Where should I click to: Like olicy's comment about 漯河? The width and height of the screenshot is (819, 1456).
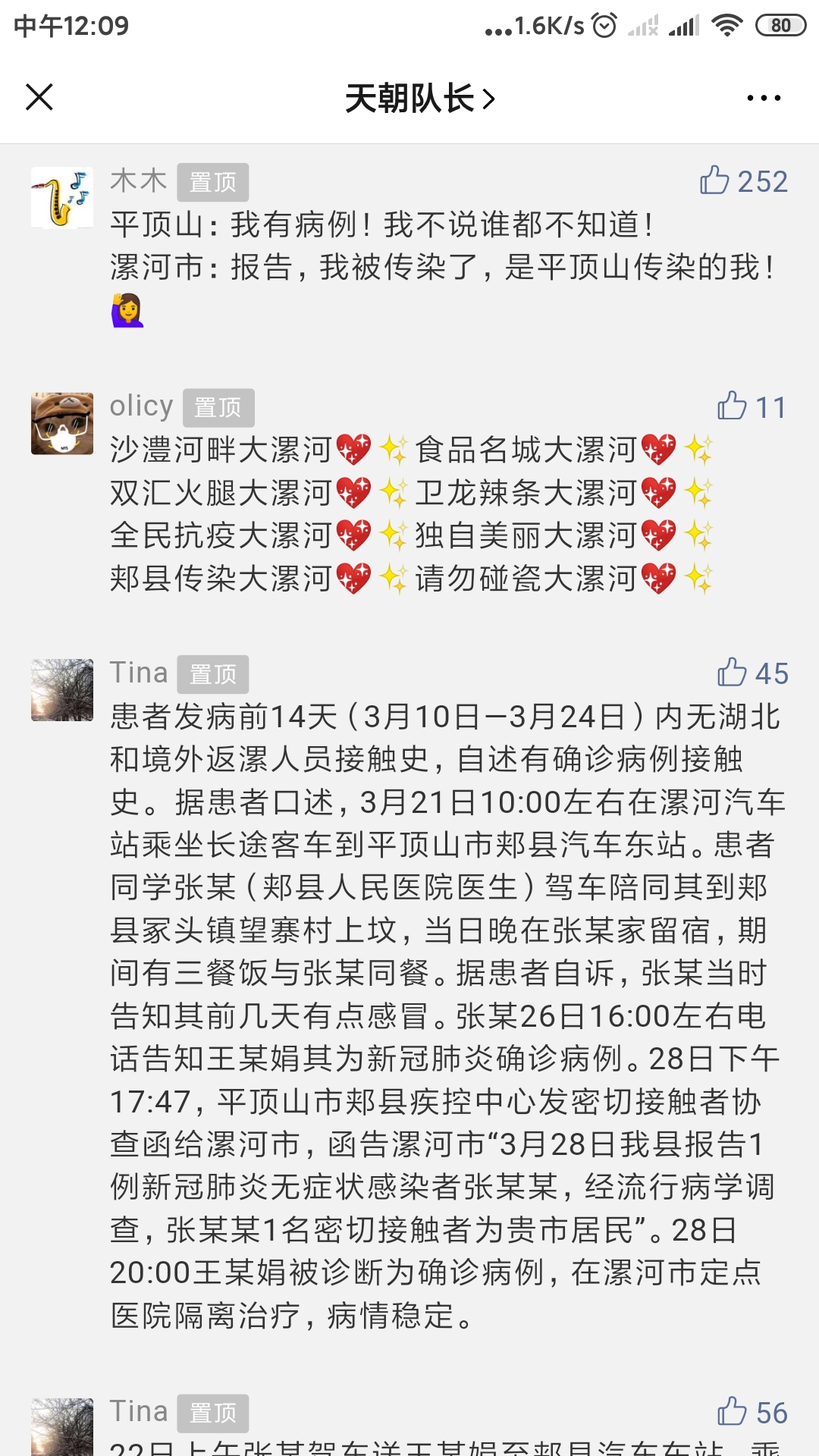pos(732,406)
